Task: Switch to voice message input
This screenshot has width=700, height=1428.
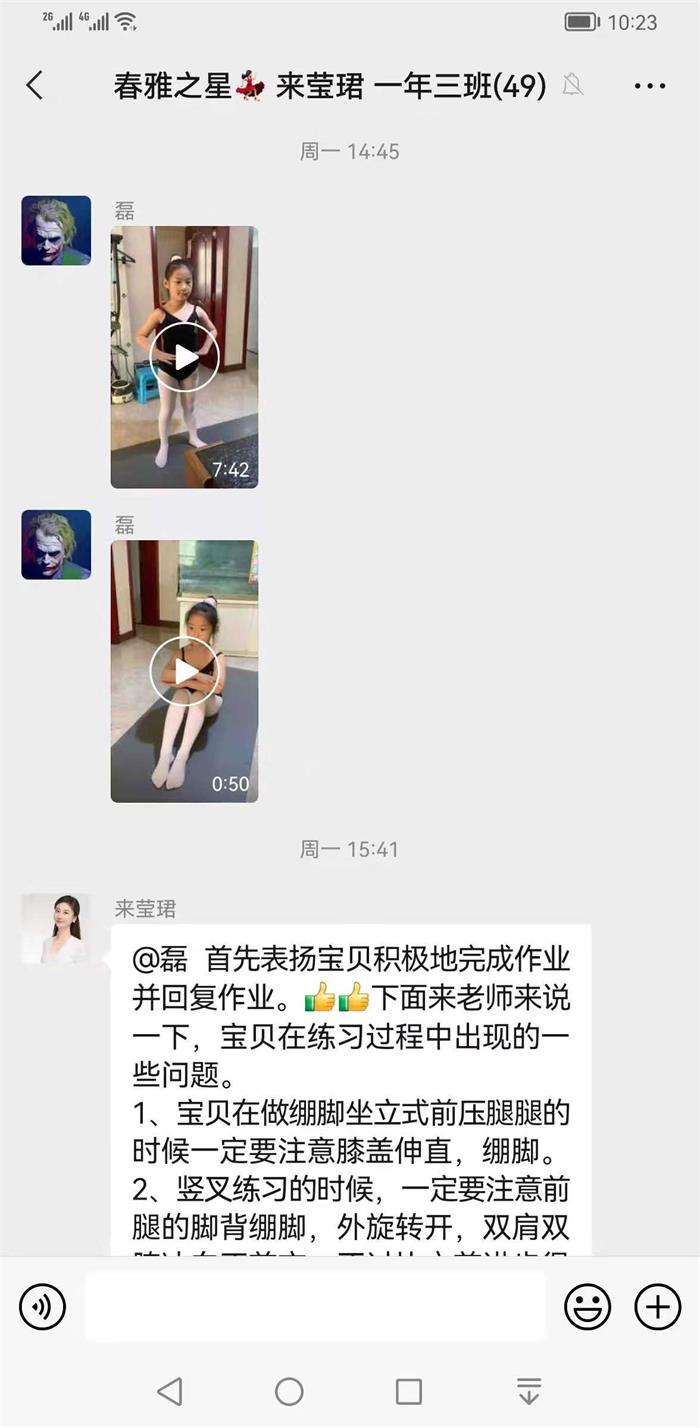Action: tap(43, 1306)
